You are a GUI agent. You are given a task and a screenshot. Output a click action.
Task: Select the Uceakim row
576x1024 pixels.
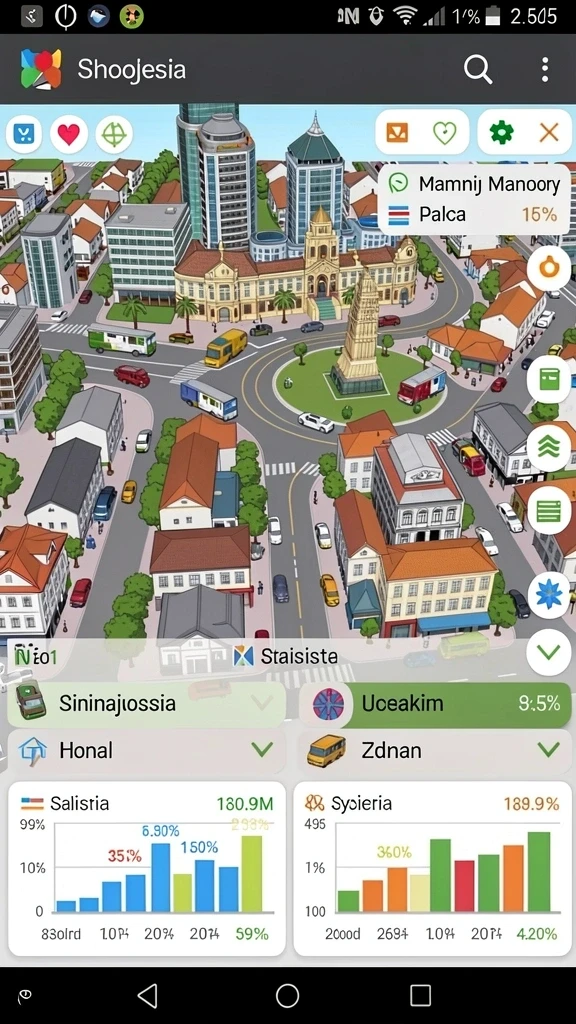tap(435, 704)
